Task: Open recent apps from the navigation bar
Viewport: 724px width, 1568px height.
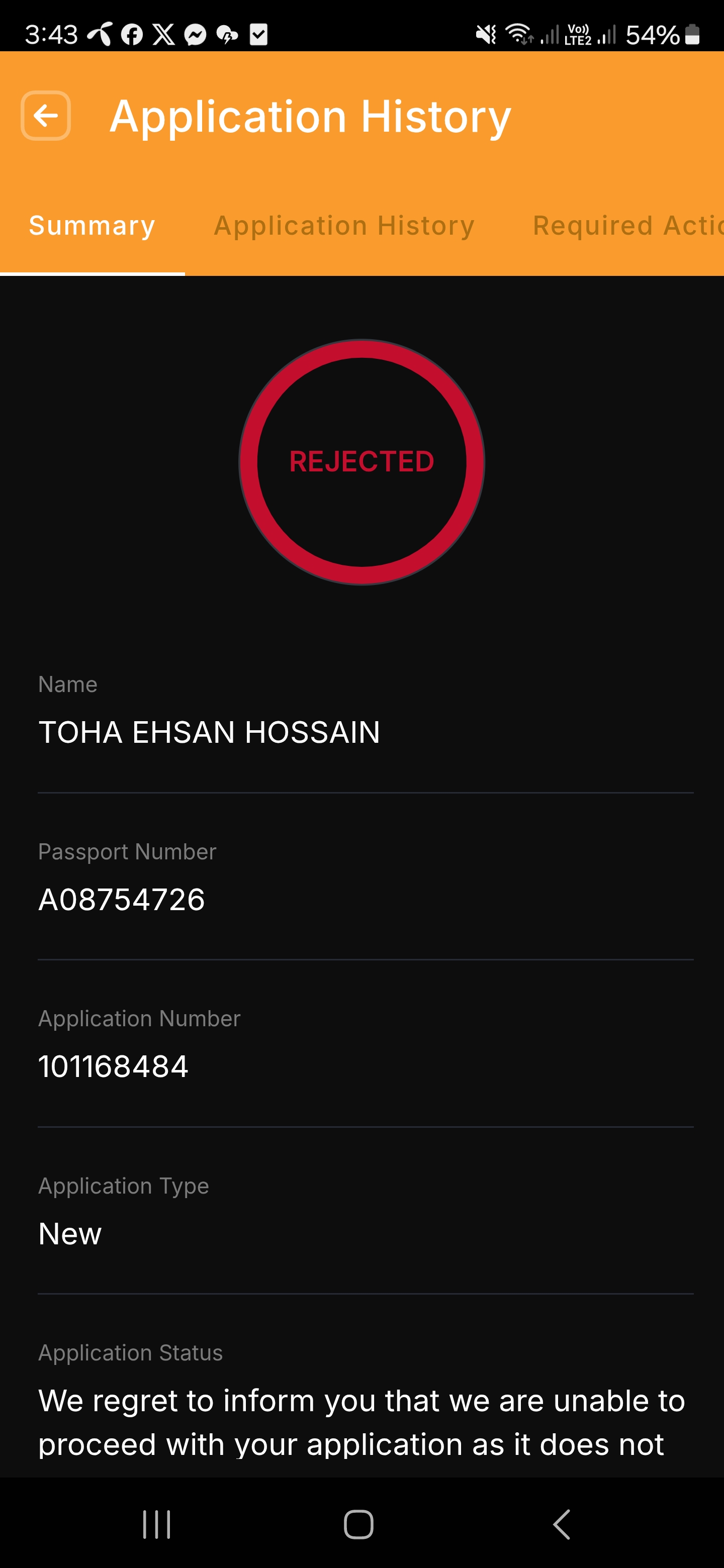Action: 156,1524
